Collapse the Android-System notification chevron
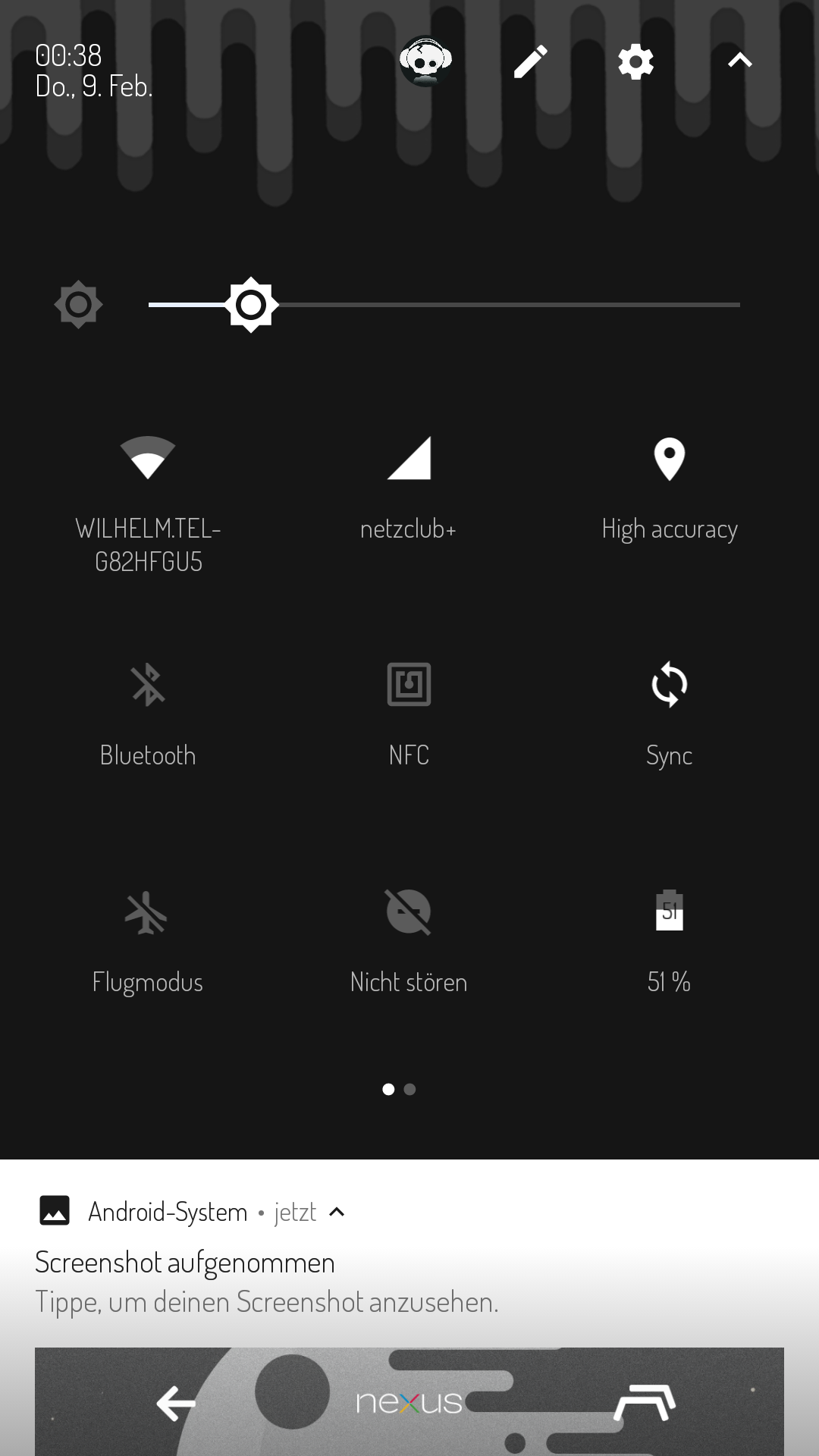The image size is (819, 1456). pos(337,1212)
